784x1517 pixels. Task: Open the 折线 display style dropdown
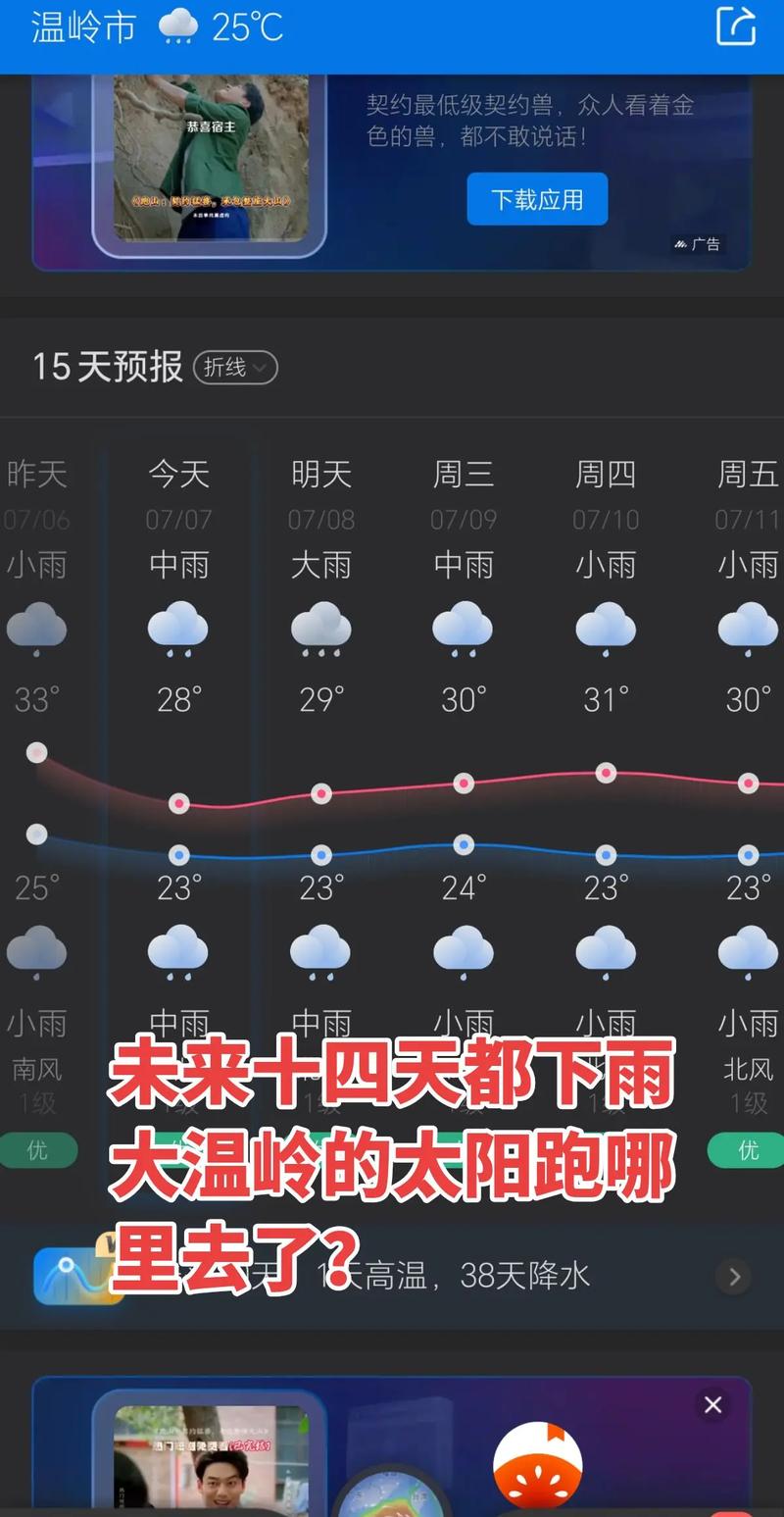pyautogui.click(x=235, y=368)
